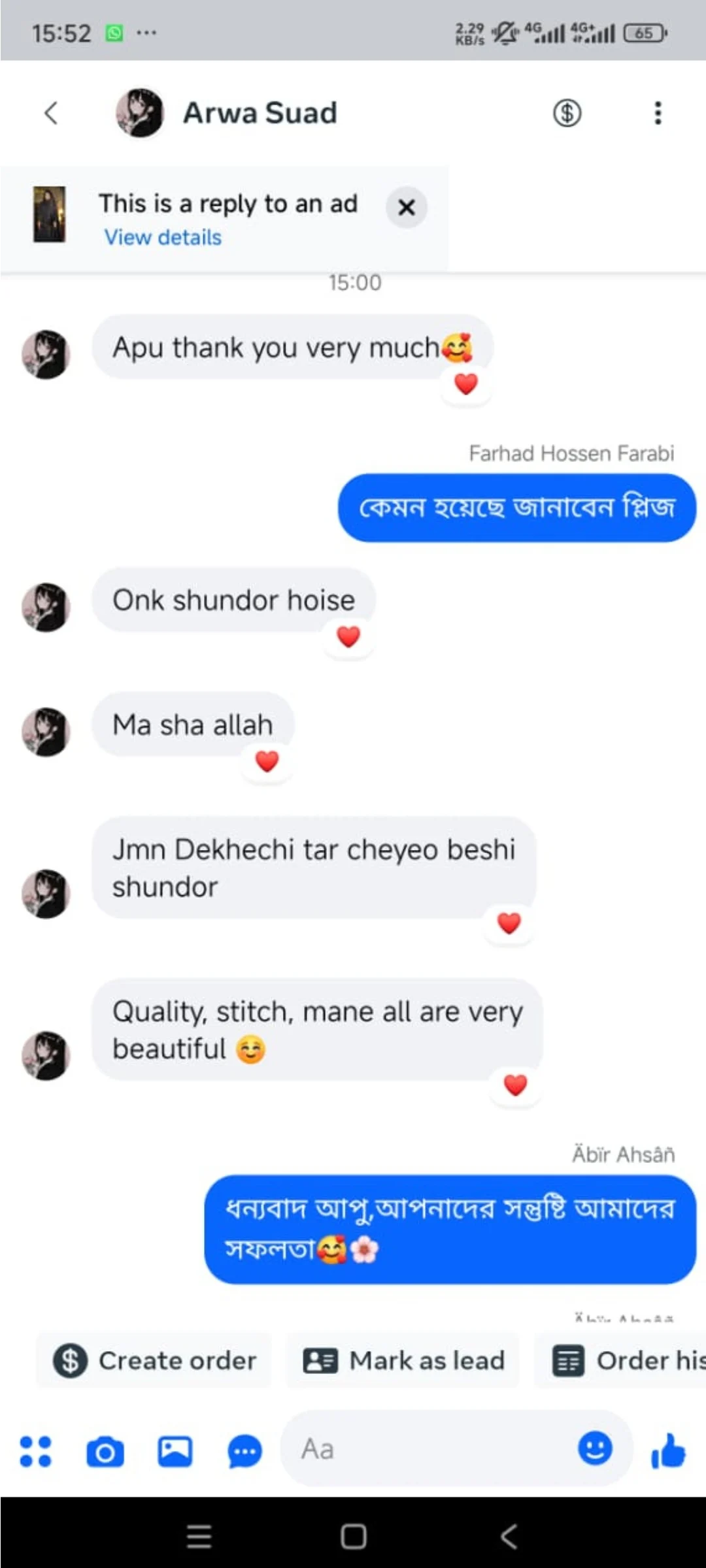Open the emoji picker

pyautogui.click(x=596, y=1450)
